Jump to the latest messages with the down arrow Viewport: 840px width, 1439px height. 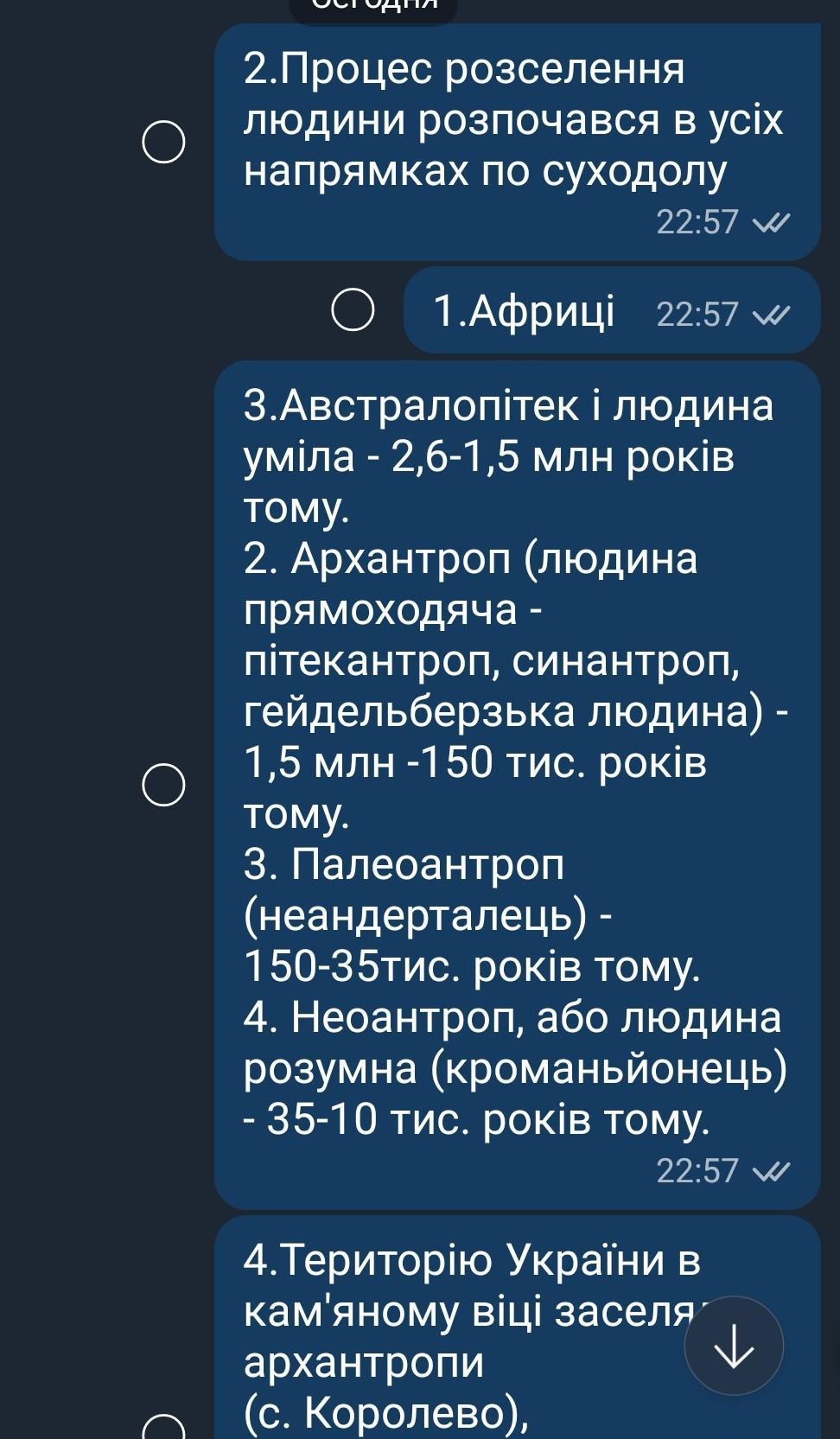[734, 1346]
